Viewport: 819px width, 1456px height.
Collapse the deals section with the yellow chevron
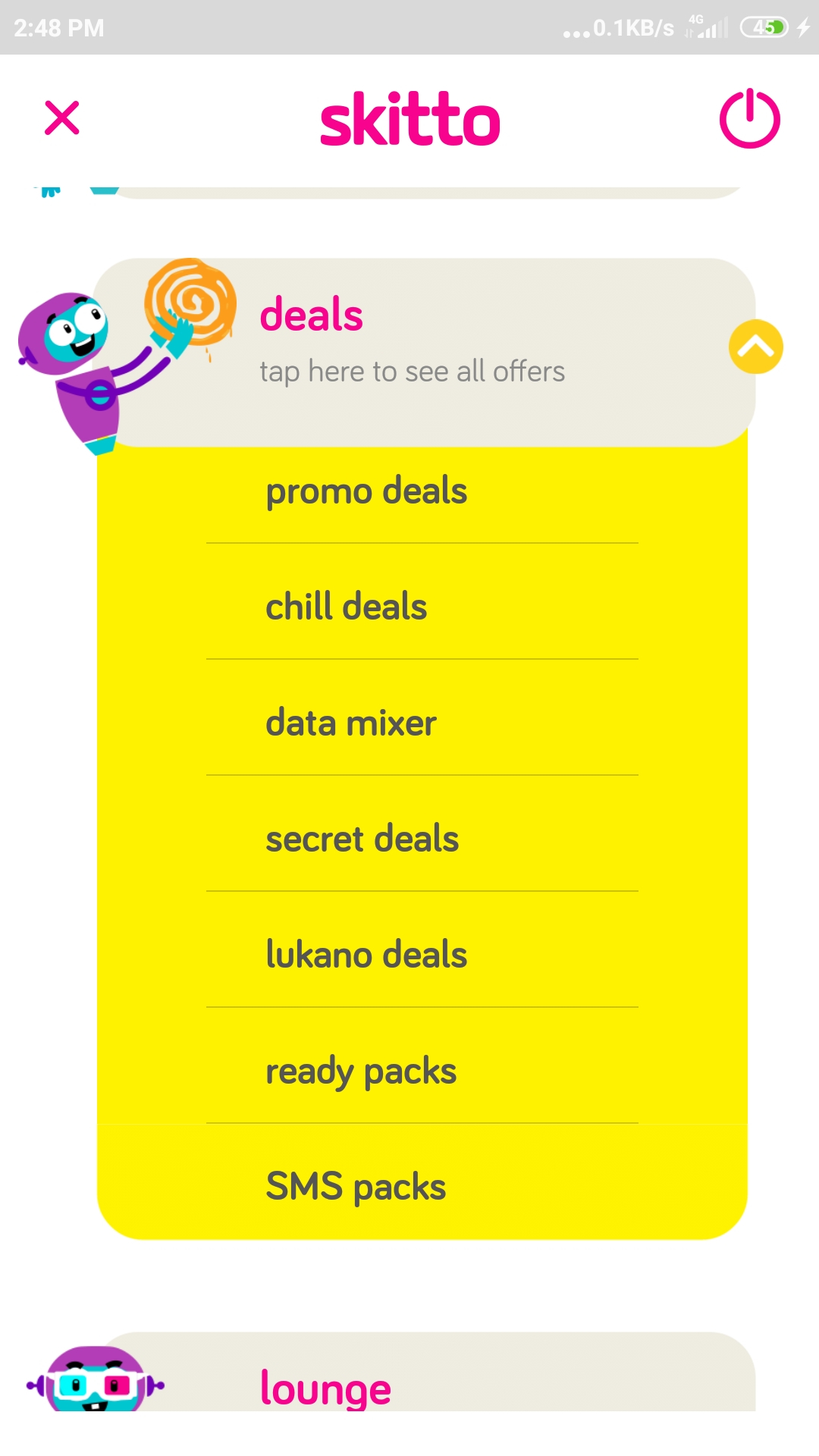[x=755, y=347]
